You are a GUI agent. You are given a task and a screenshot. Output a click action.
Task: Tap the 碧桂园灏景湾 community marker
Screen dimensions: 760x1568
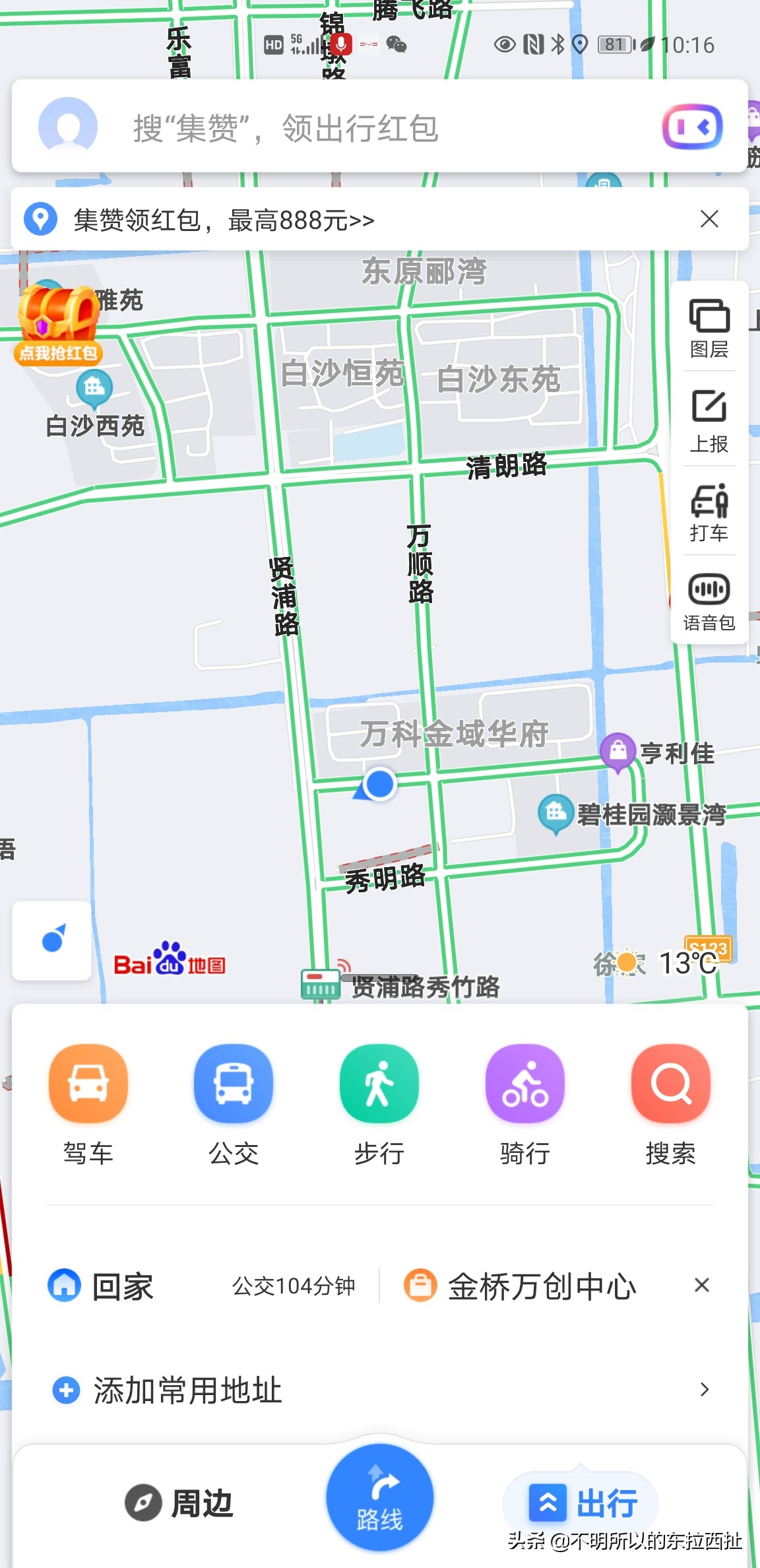point(556,810)
